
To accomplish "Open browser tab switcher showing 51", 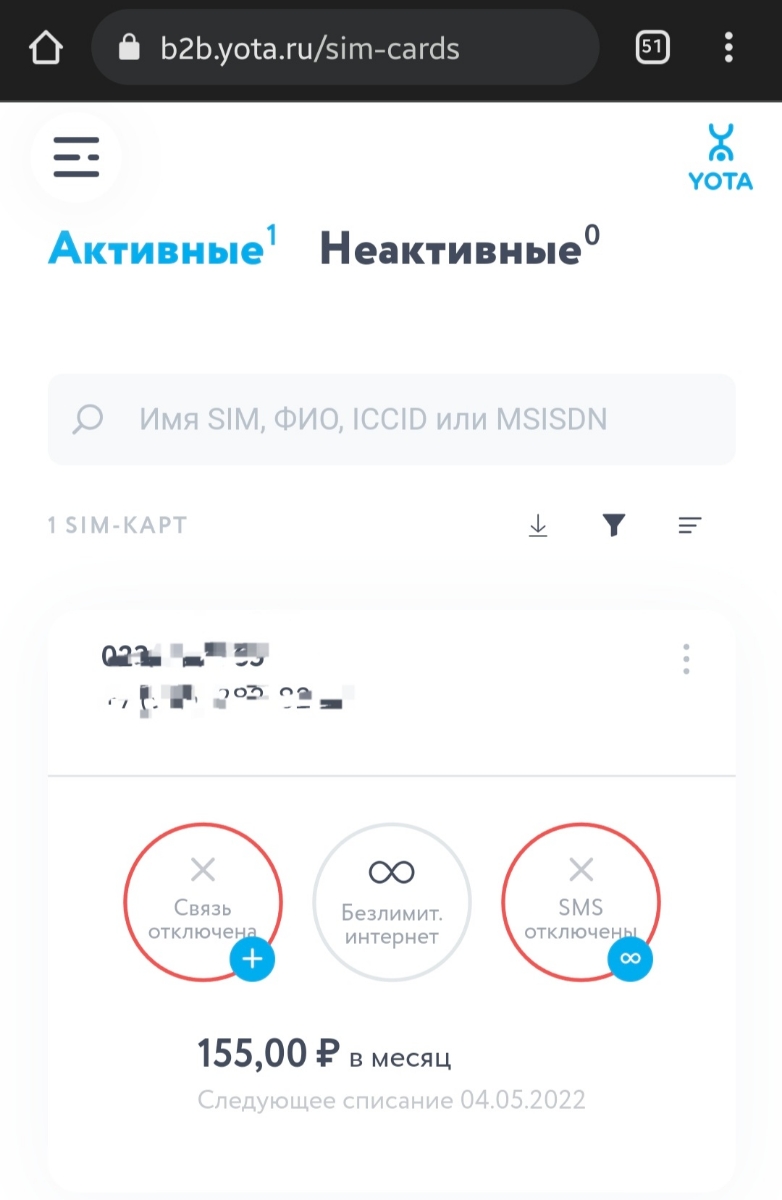I will coord(652,47).
